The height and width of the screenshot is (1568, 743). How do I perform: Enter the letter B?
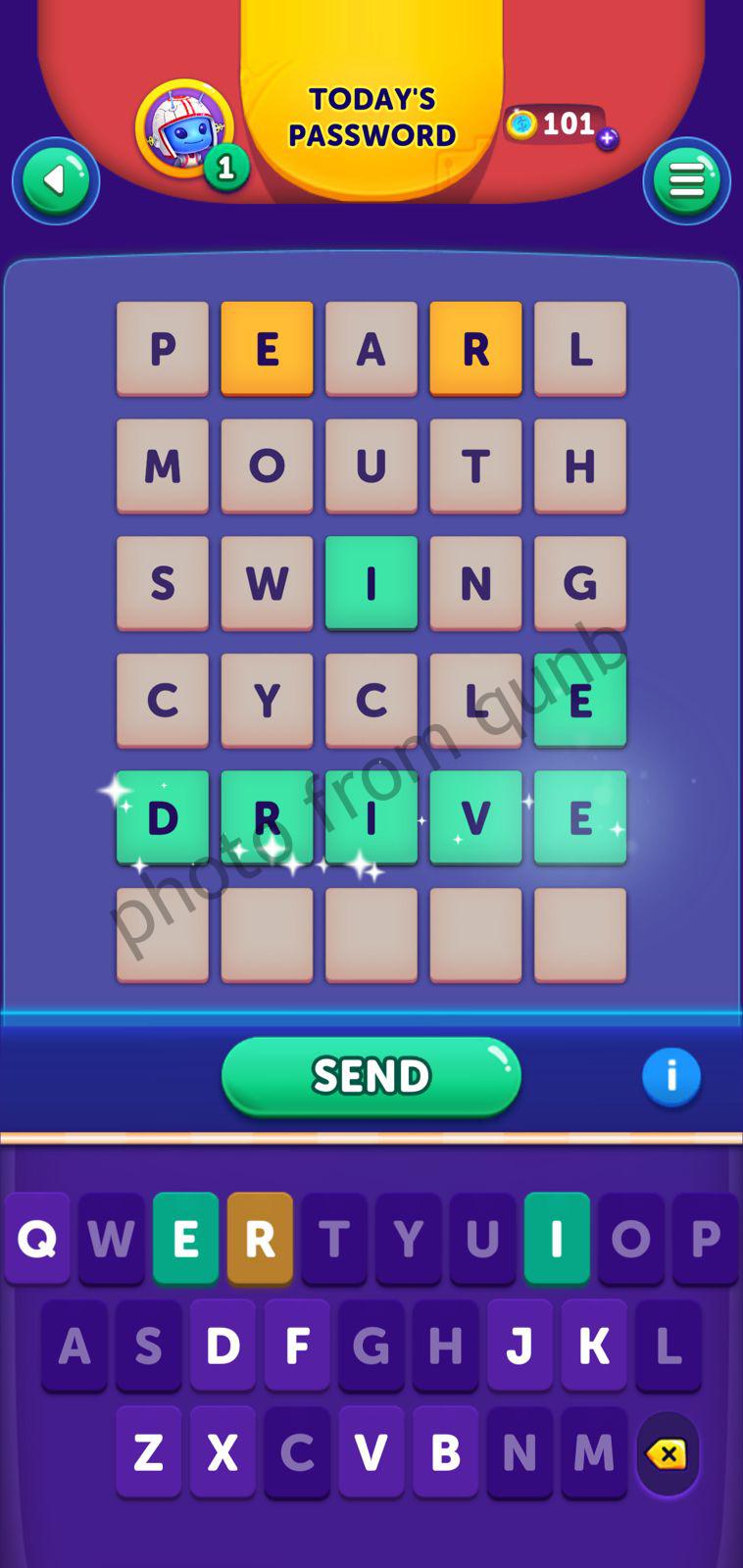(x=445, y=1452)
